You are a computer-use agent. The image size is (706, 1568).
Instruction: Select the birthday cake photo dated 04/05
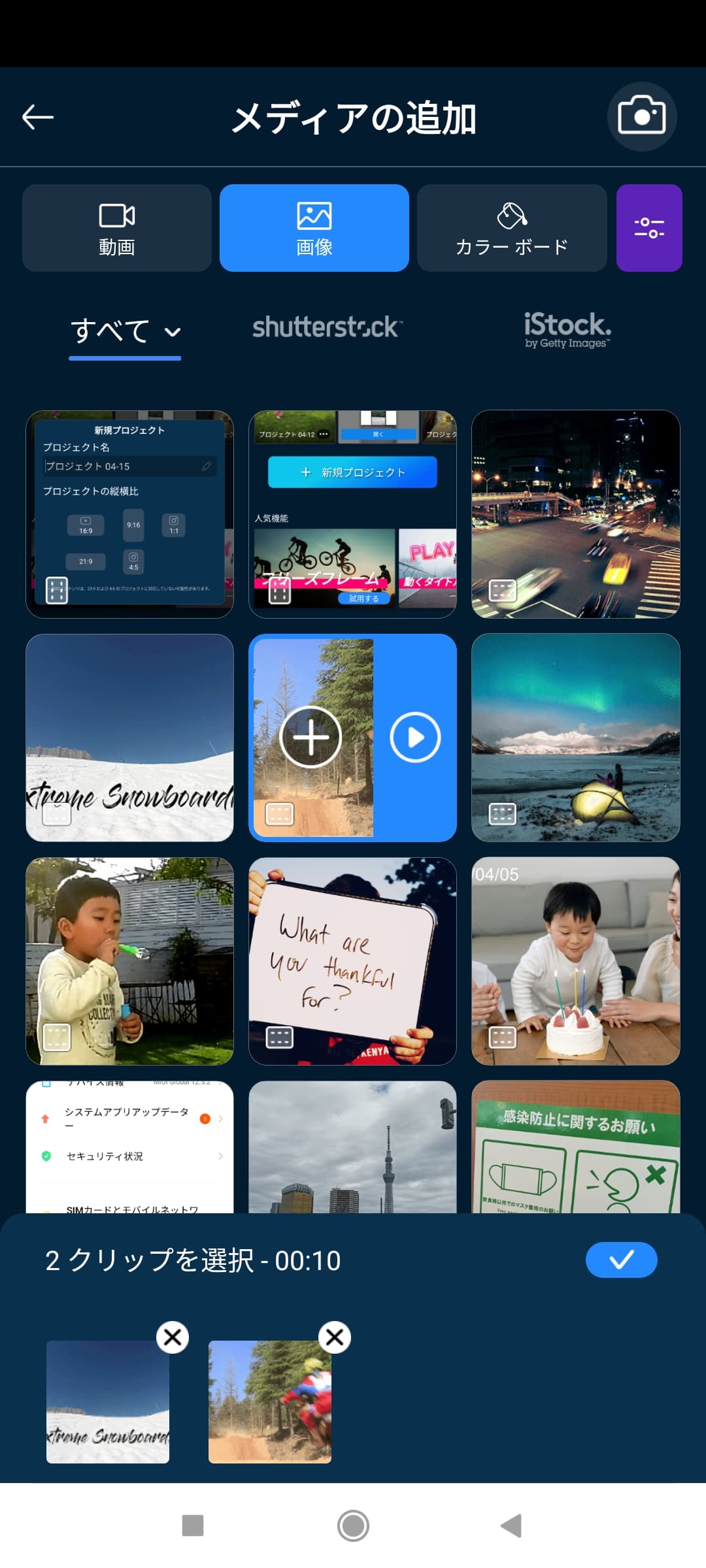pyautogui.click(x=575, y=961)
